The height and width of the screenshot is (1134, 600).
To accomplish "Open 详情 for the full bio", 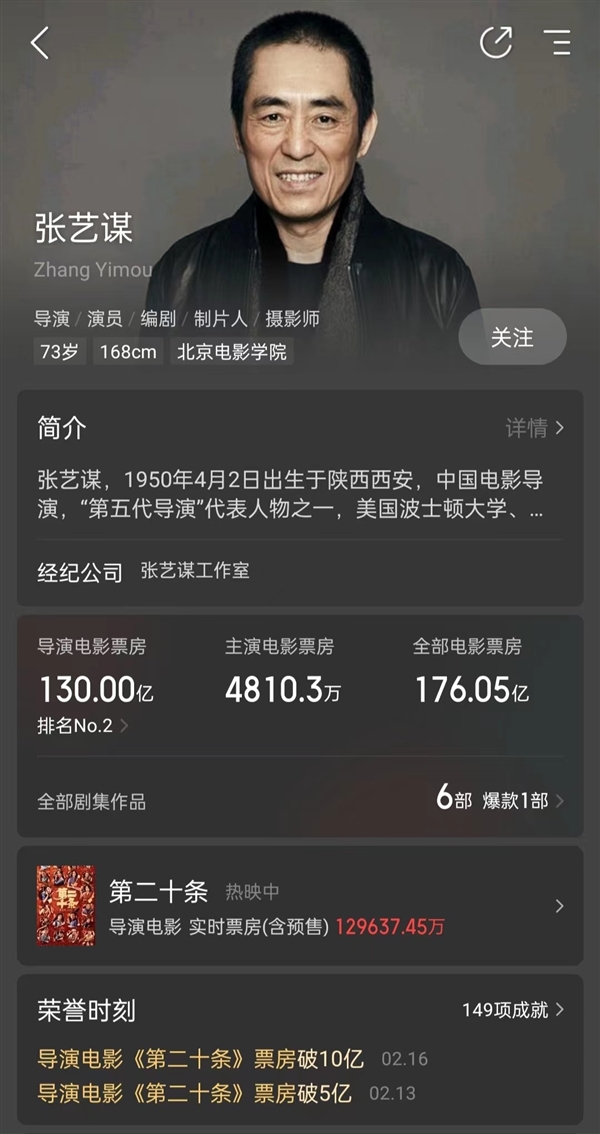I will pyautogui.click(x=534, y=428).
